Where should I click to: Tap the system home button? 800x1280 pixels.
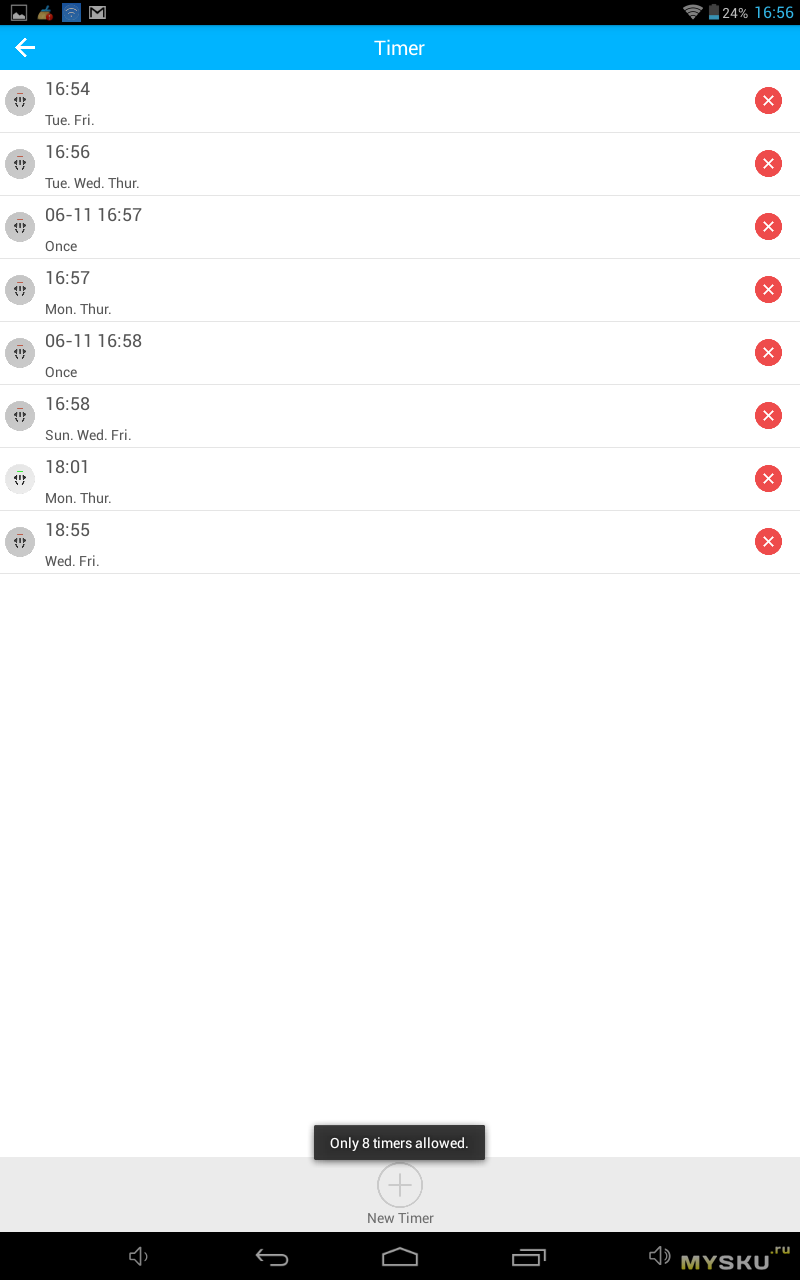[400, 1257]
